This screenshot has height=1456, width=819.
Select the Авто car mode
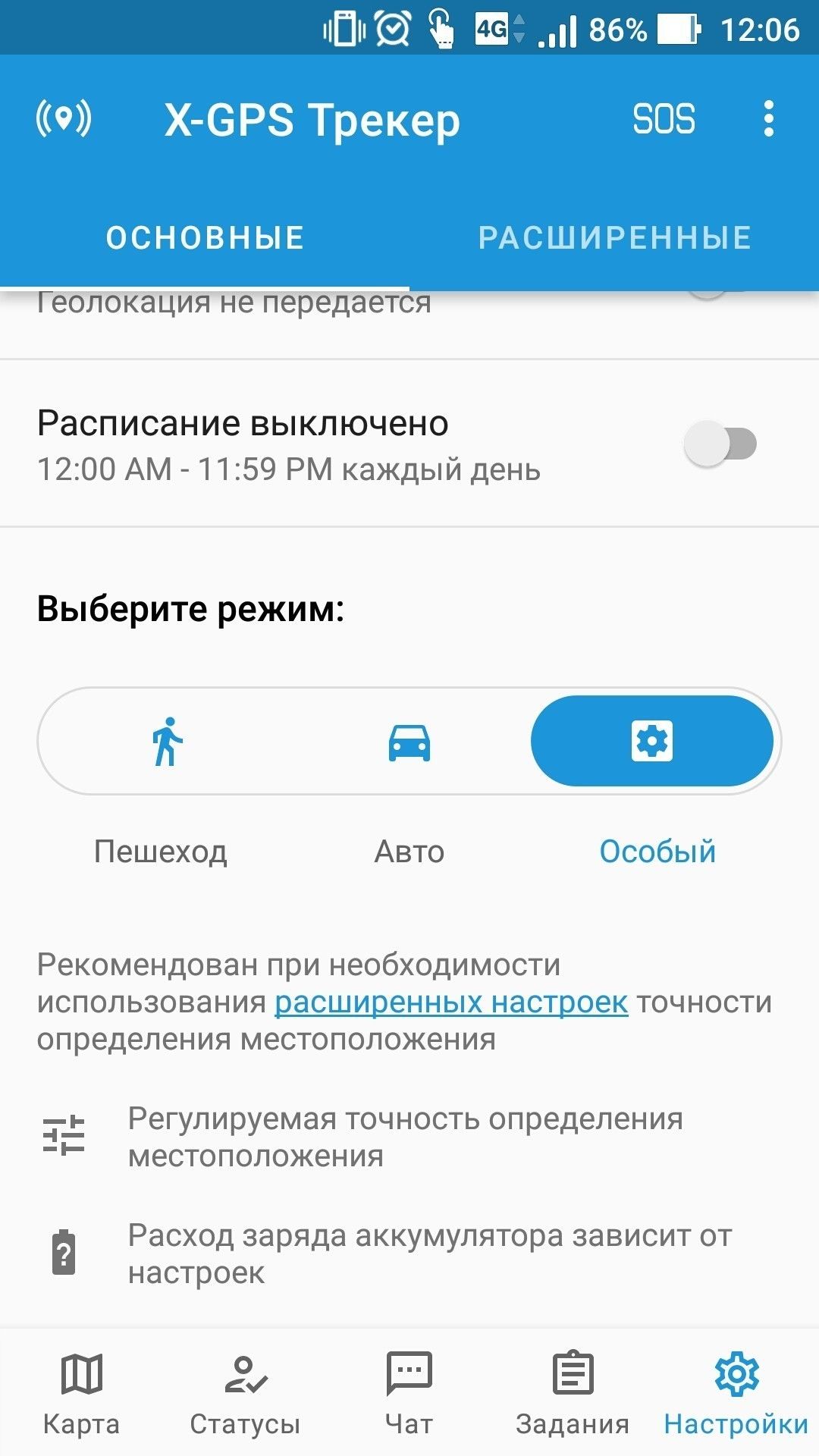(409, 741)
